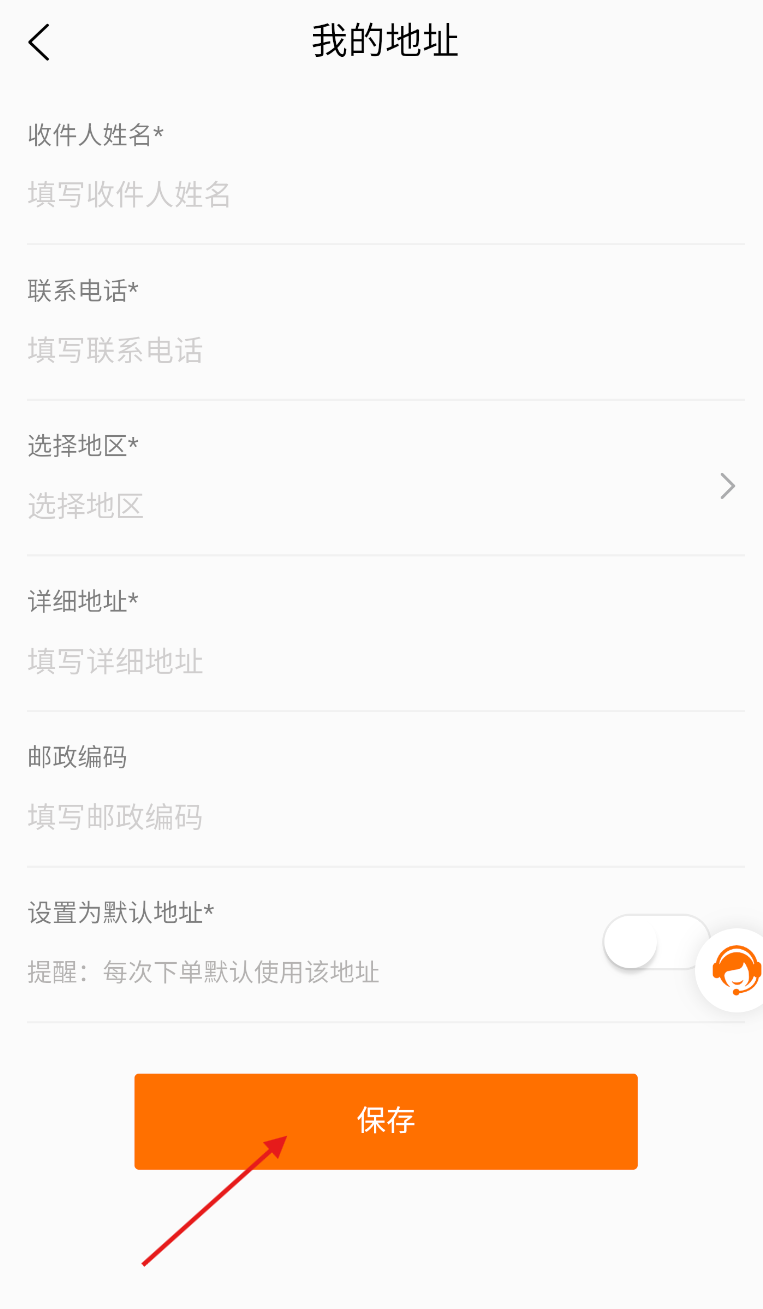The height and width of the screenshot is (1309, 763).
Task: Focus the 填写收件人姓名 field
Action: 386,194
